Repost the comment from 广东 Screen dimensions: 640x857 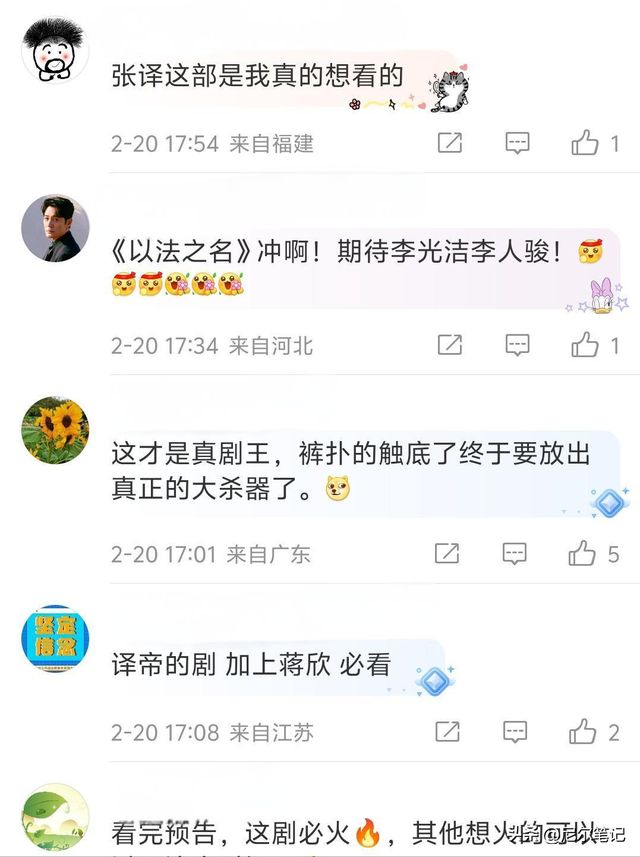(x=447, y=553)
